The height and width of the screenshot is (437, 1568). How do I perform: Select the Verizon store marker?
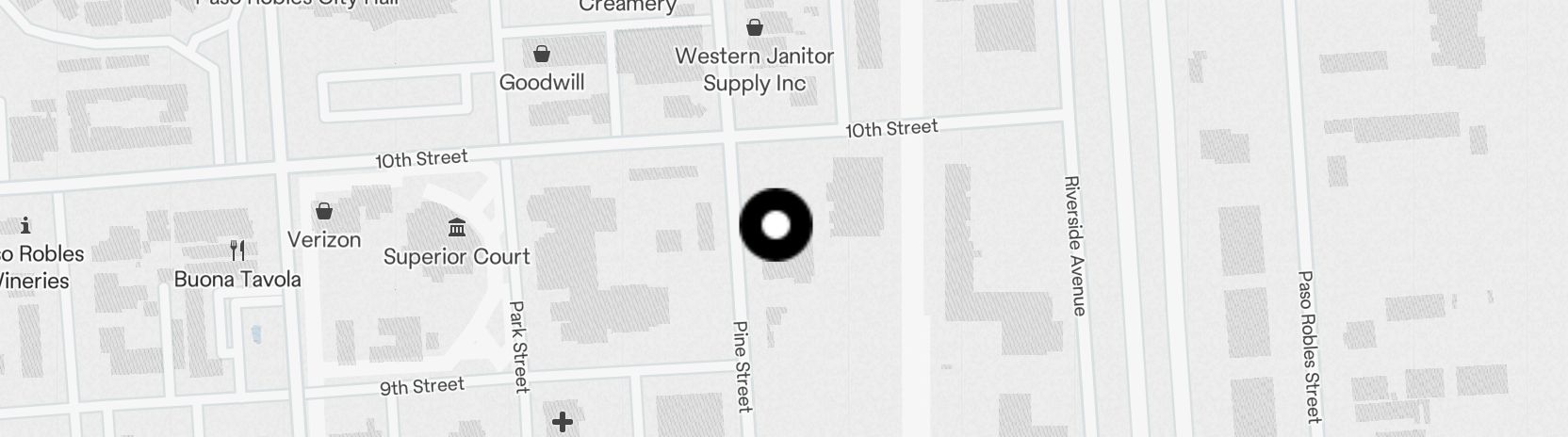coord(324,211)
